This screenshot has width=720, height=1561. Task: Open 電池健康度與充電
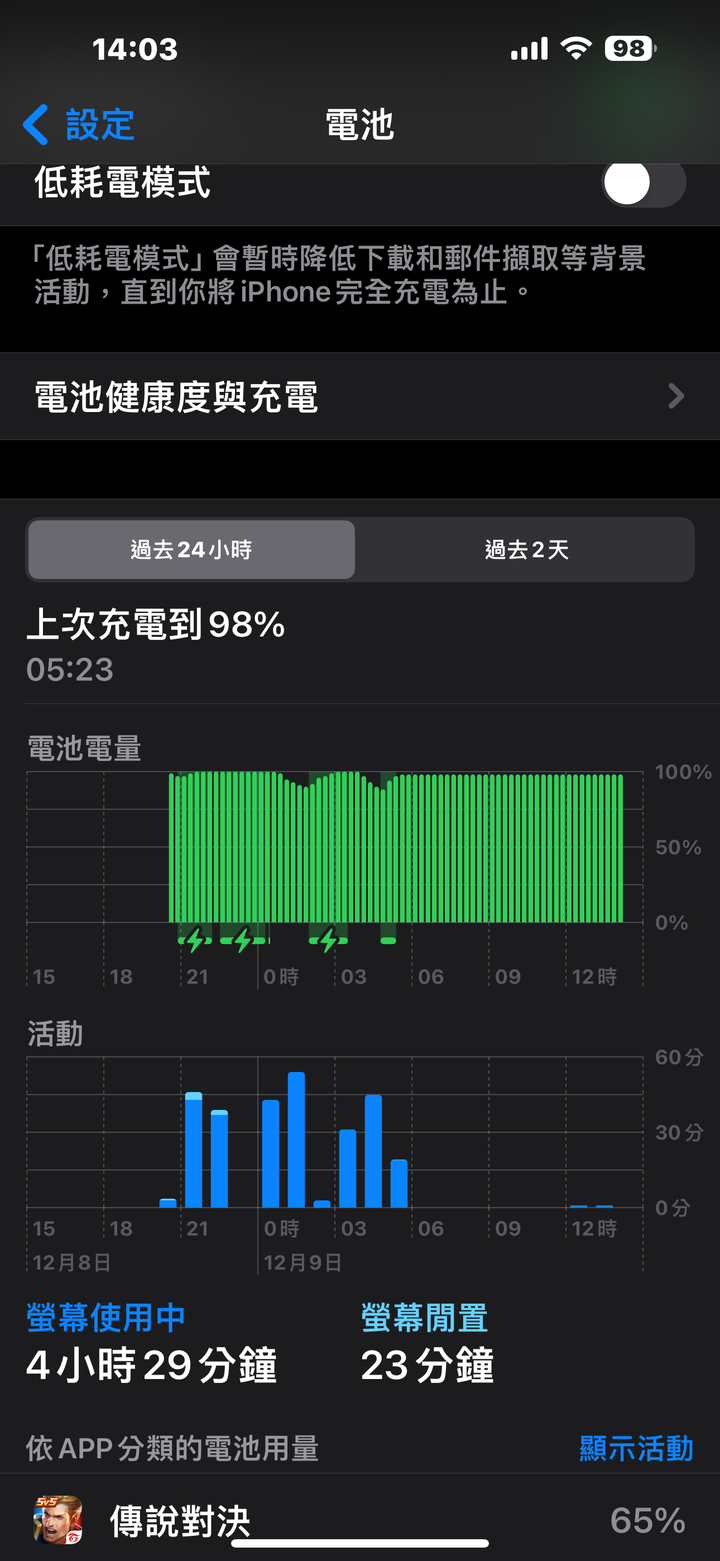[x=360, y=397]
